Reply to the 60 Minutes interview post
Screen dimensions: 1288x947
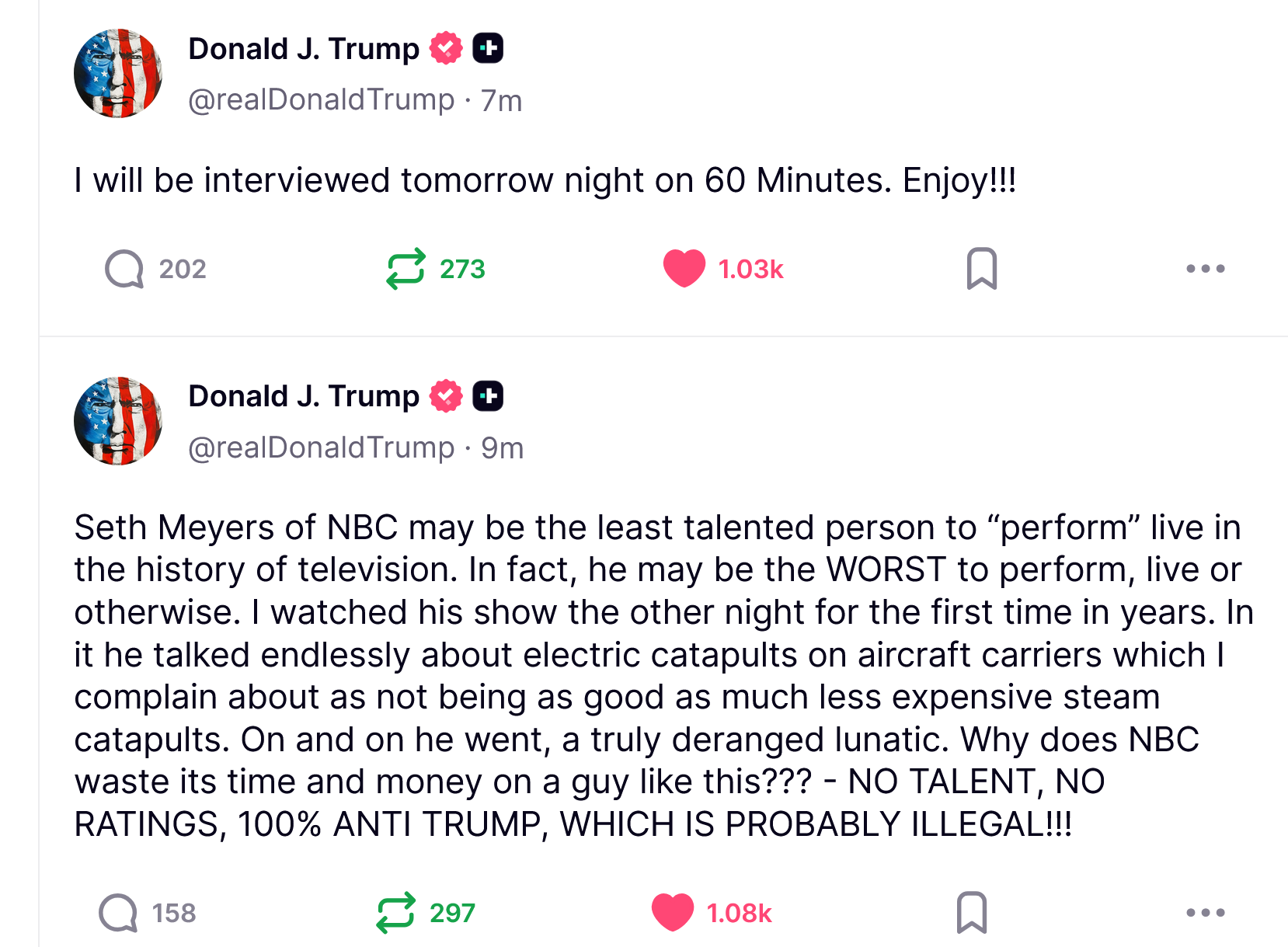click(124, 269)
